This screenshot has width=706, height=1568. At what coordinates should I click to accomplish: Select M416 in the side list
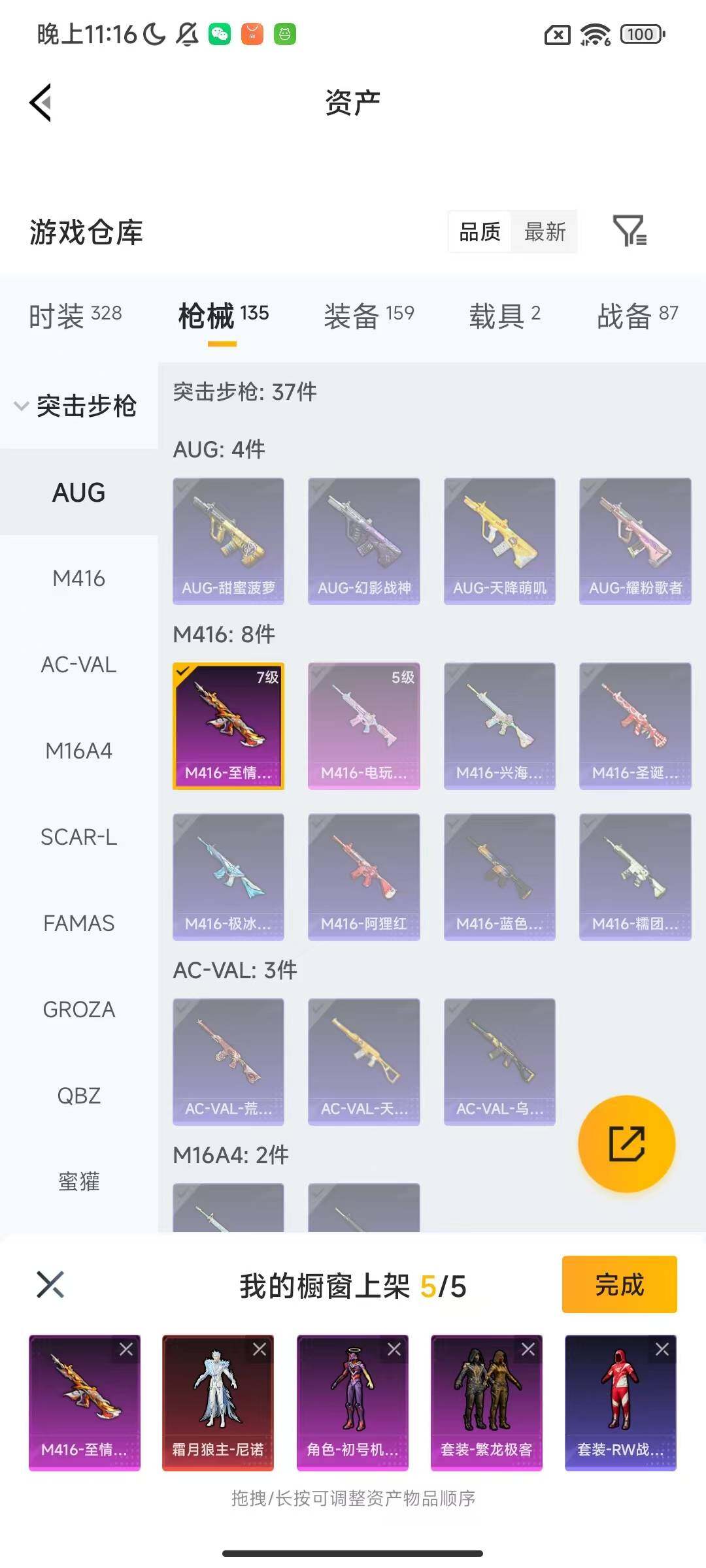[78, 578]
